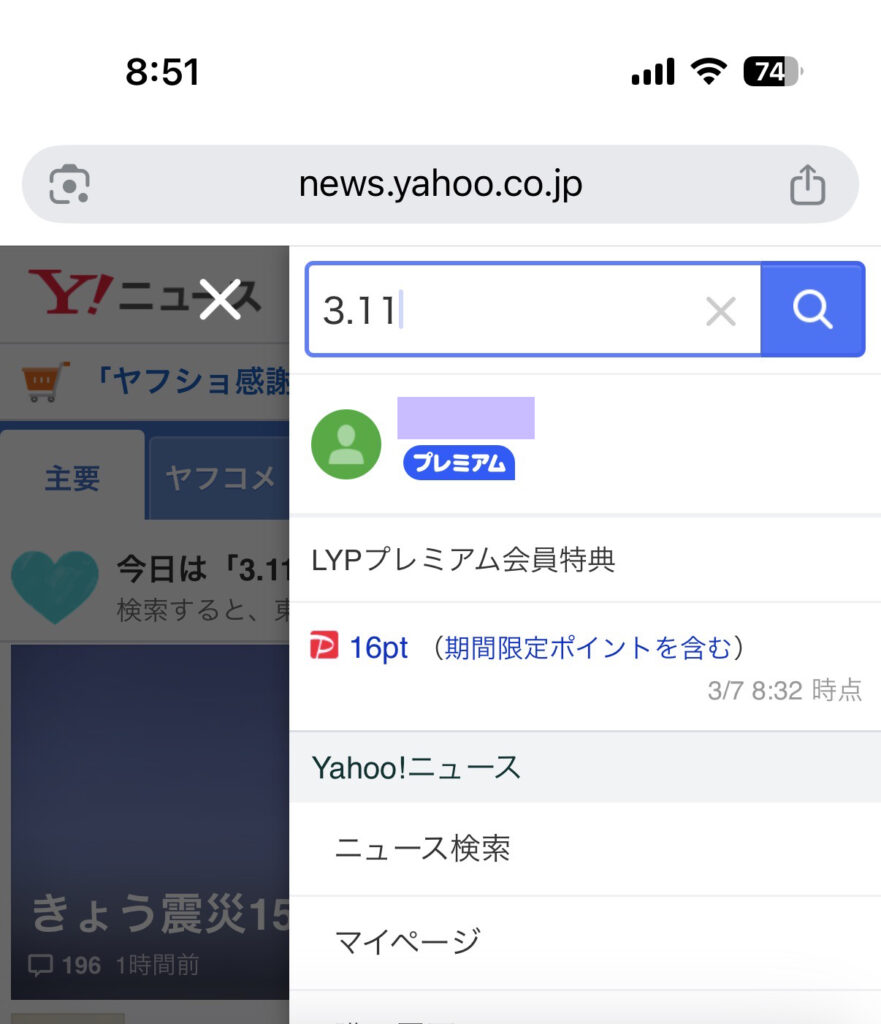Image resolution: width=881 pixels, height=1024 pixels.
Task: Open the Google Lens camera icon
Action: [x=70, y=185]
